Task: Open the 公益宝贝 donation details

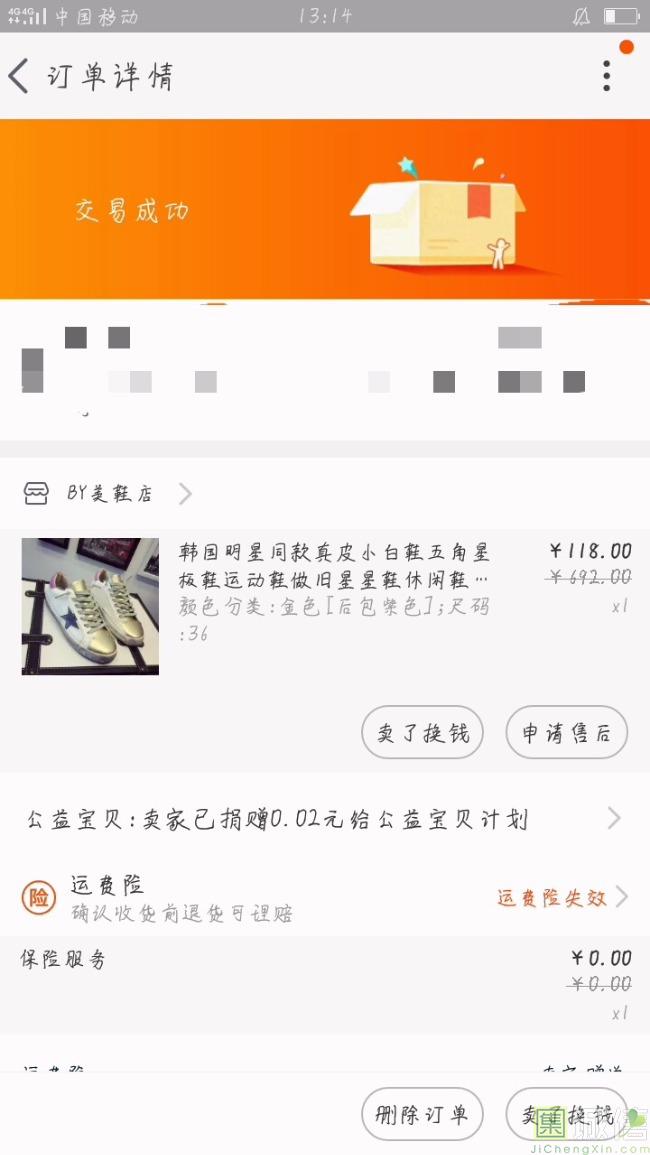Action: pyautogui.click(x=324, y=819)
